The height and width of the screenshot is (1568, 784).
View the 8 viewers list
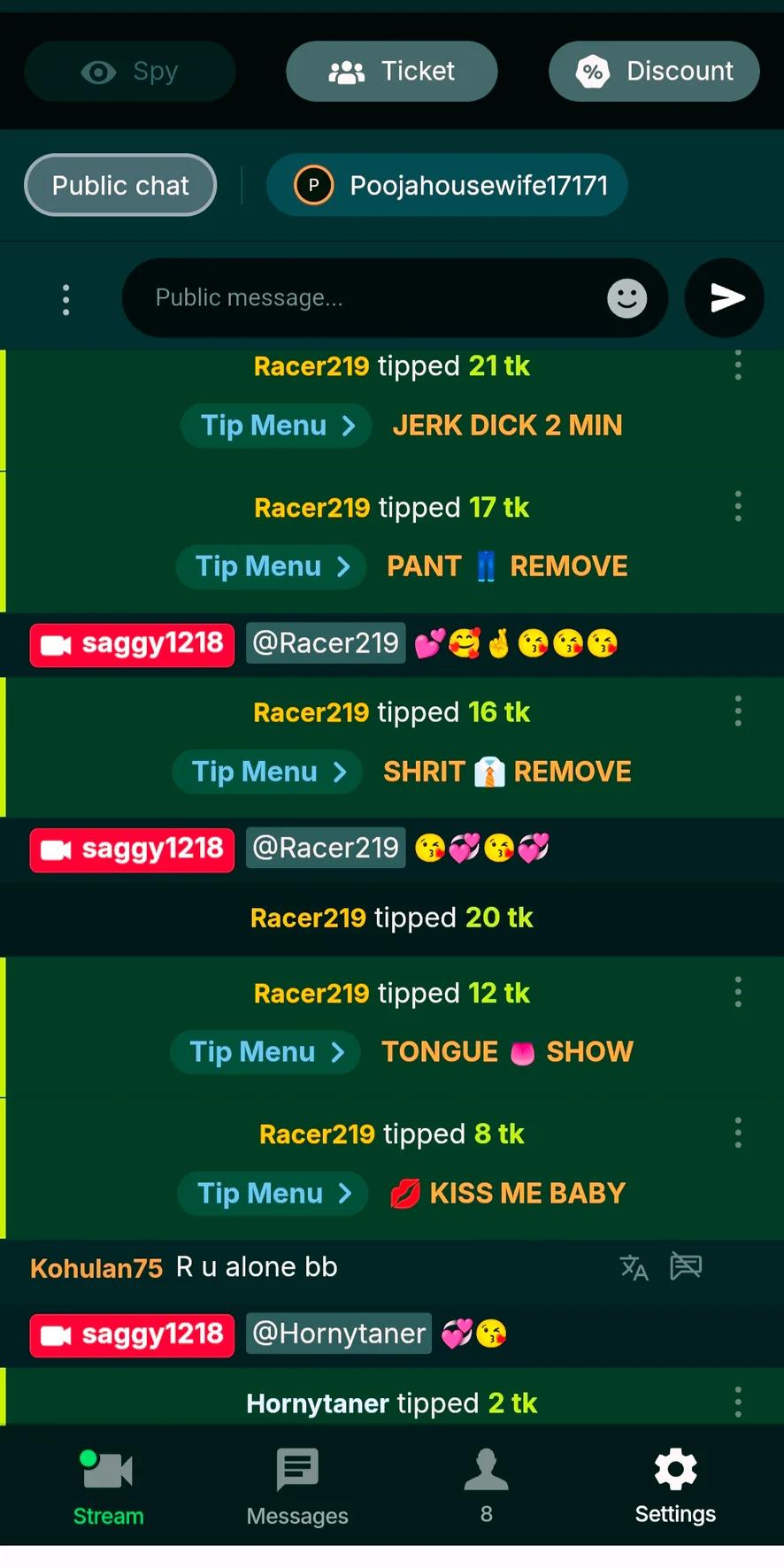pos(486,1488)
